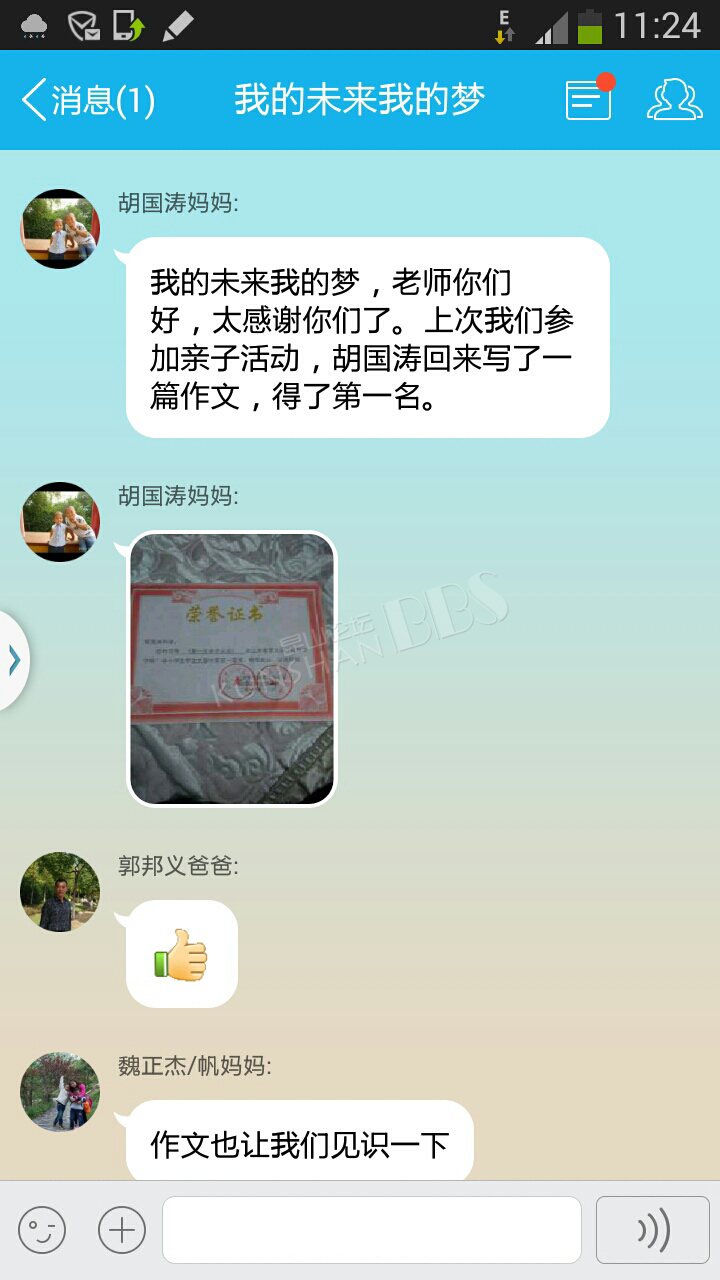Screen dimensions: 720x1280
Task: Focus the message text input field
Action: pos(372,1230)
